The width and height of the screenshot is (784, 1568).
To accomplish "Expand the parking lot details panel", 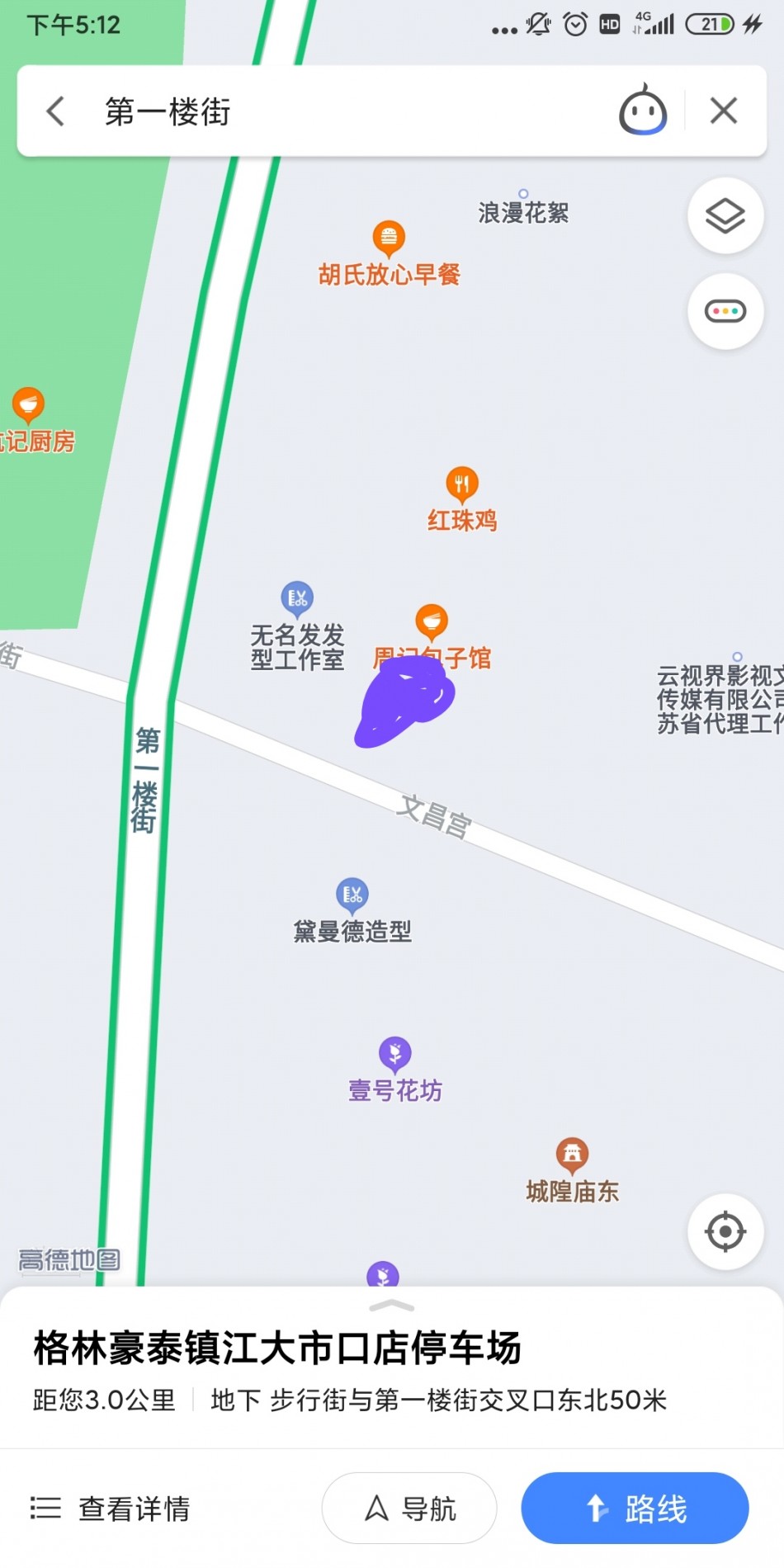I will pos(392,1306).
